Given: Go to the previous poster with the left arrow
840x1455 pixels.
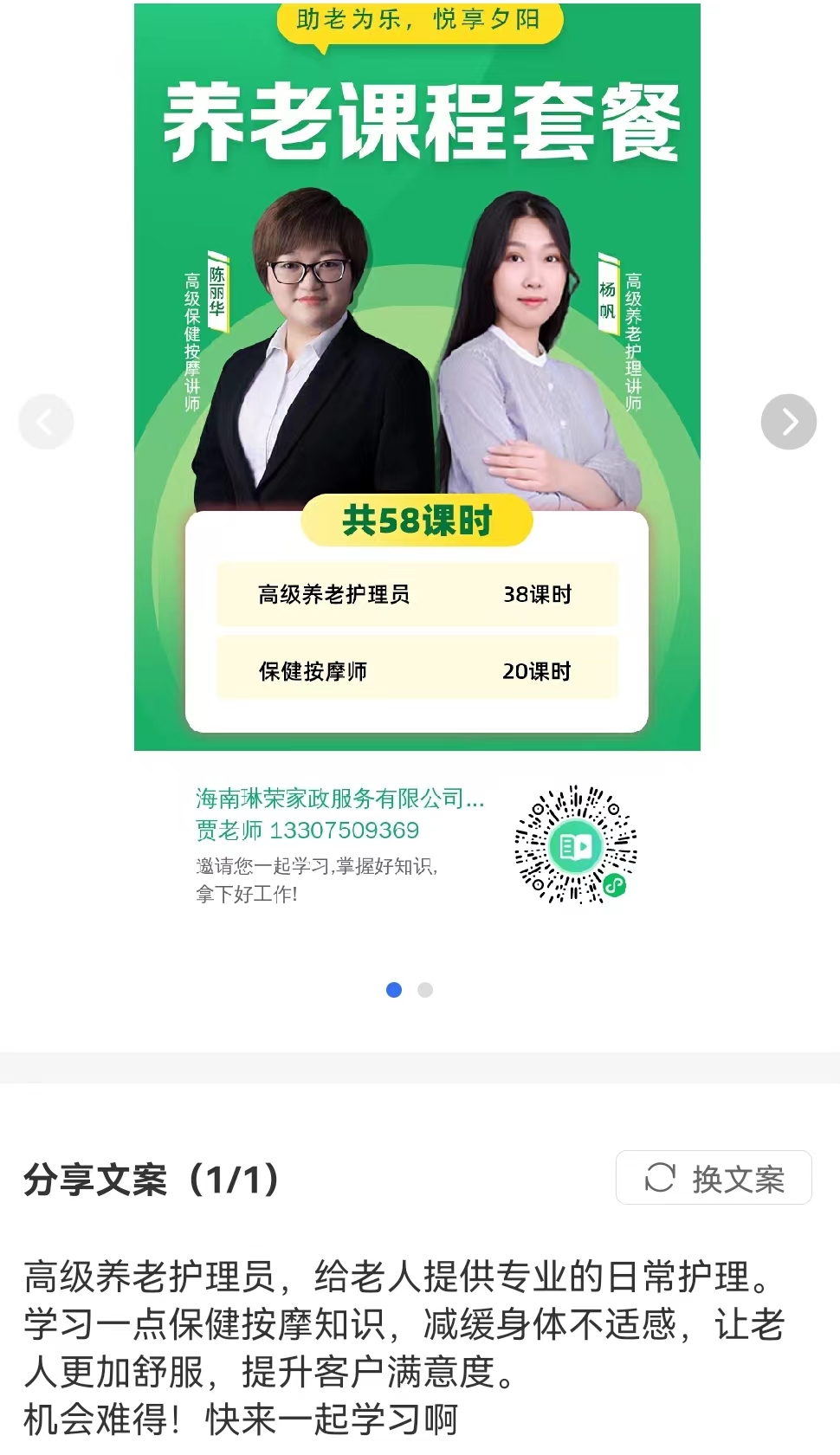Looking at the screenshot, I should pos(46,422).
